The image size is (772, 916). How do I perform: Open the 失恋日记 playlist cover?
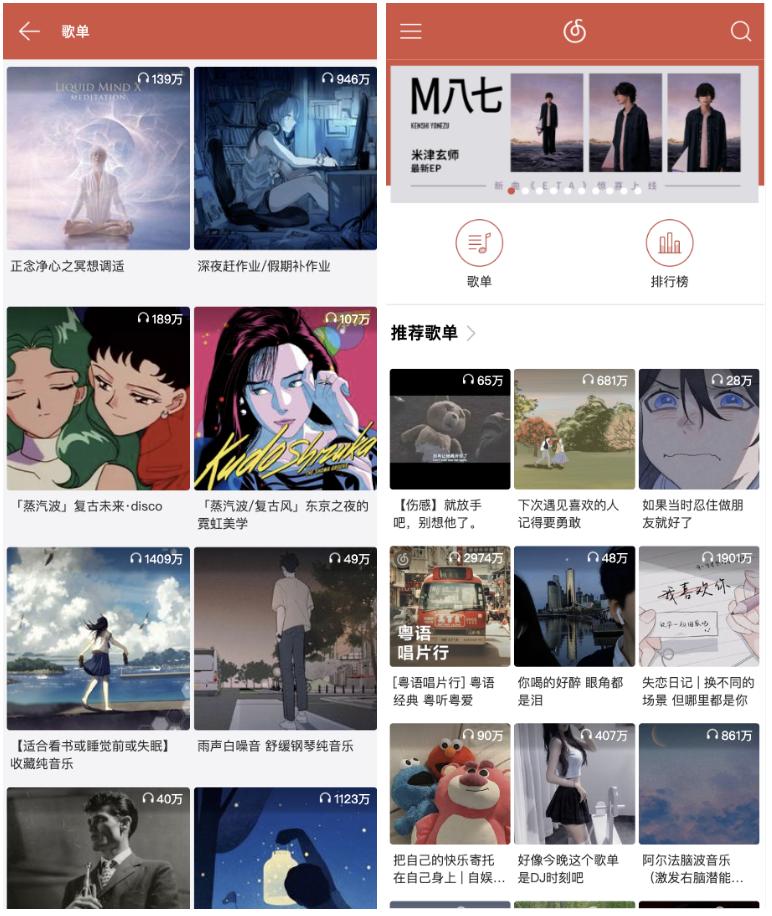coord(699,605)
